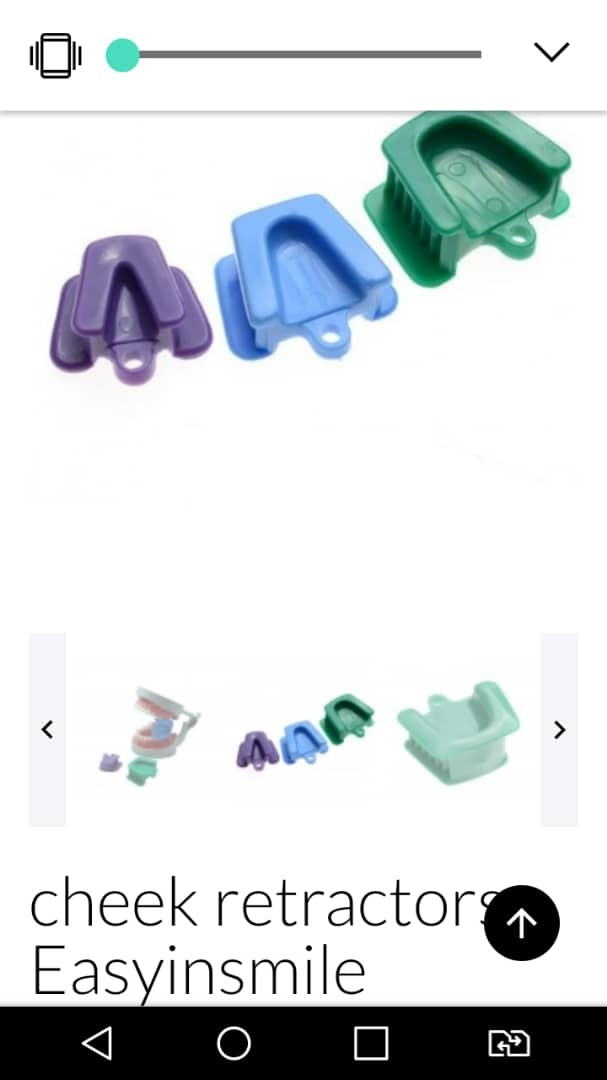The image size is (607, 1080).
Task: Select the single green retractor thumbnail
Action: (x=459, y=733)
